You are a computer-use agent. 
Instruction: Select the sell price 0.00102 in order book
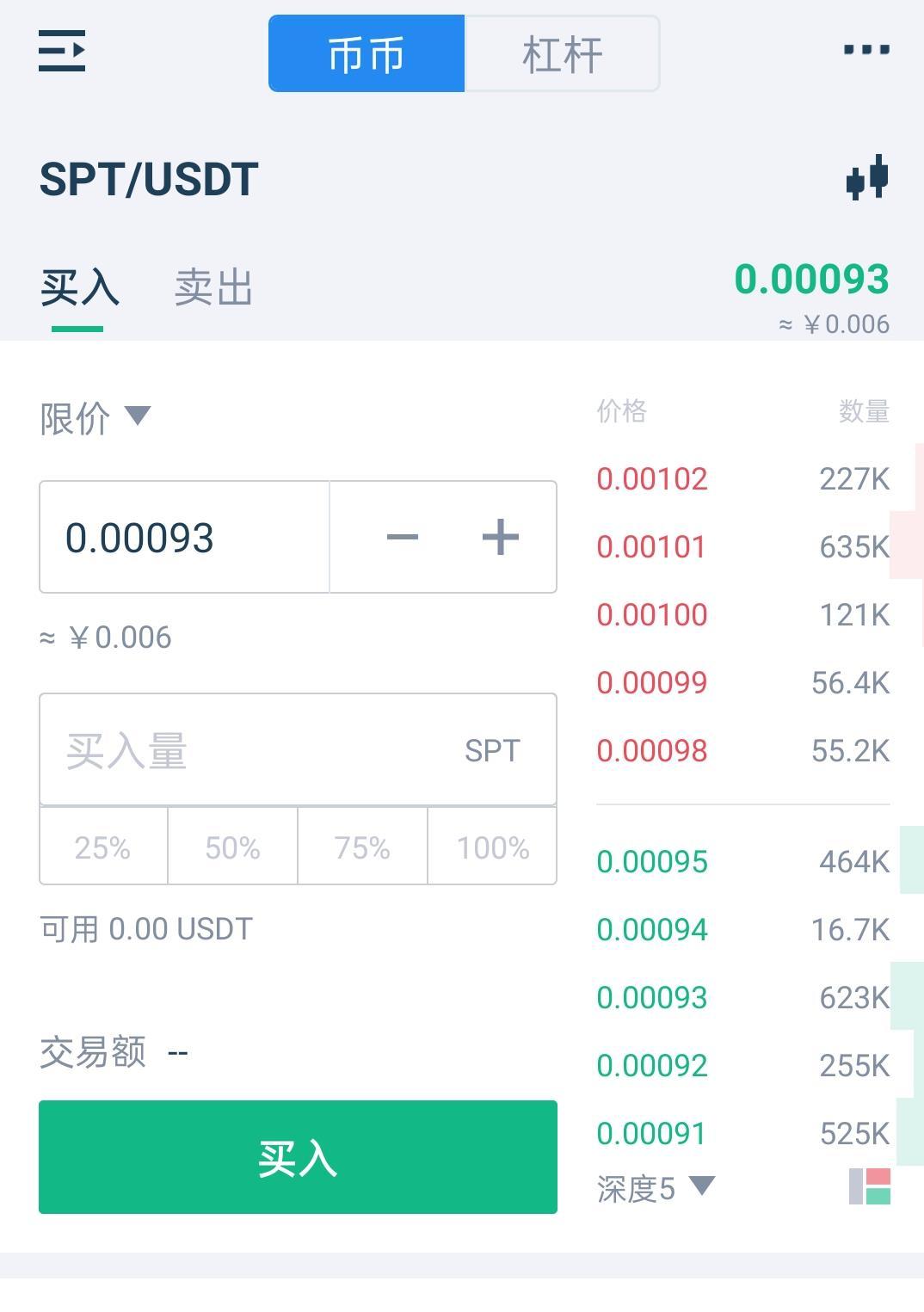(x=652, y=479)
